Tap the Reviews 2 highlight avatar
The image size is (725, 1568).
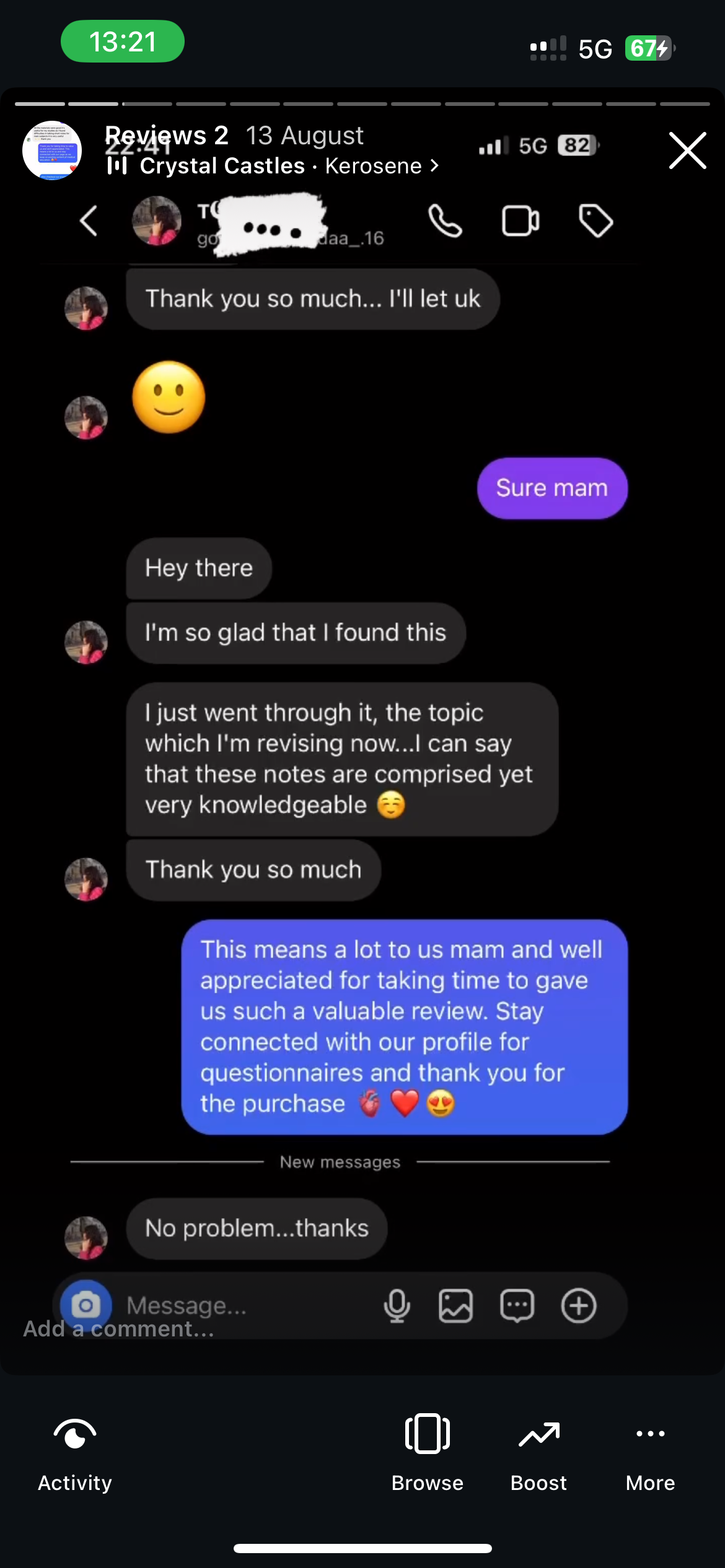[52, 150]
